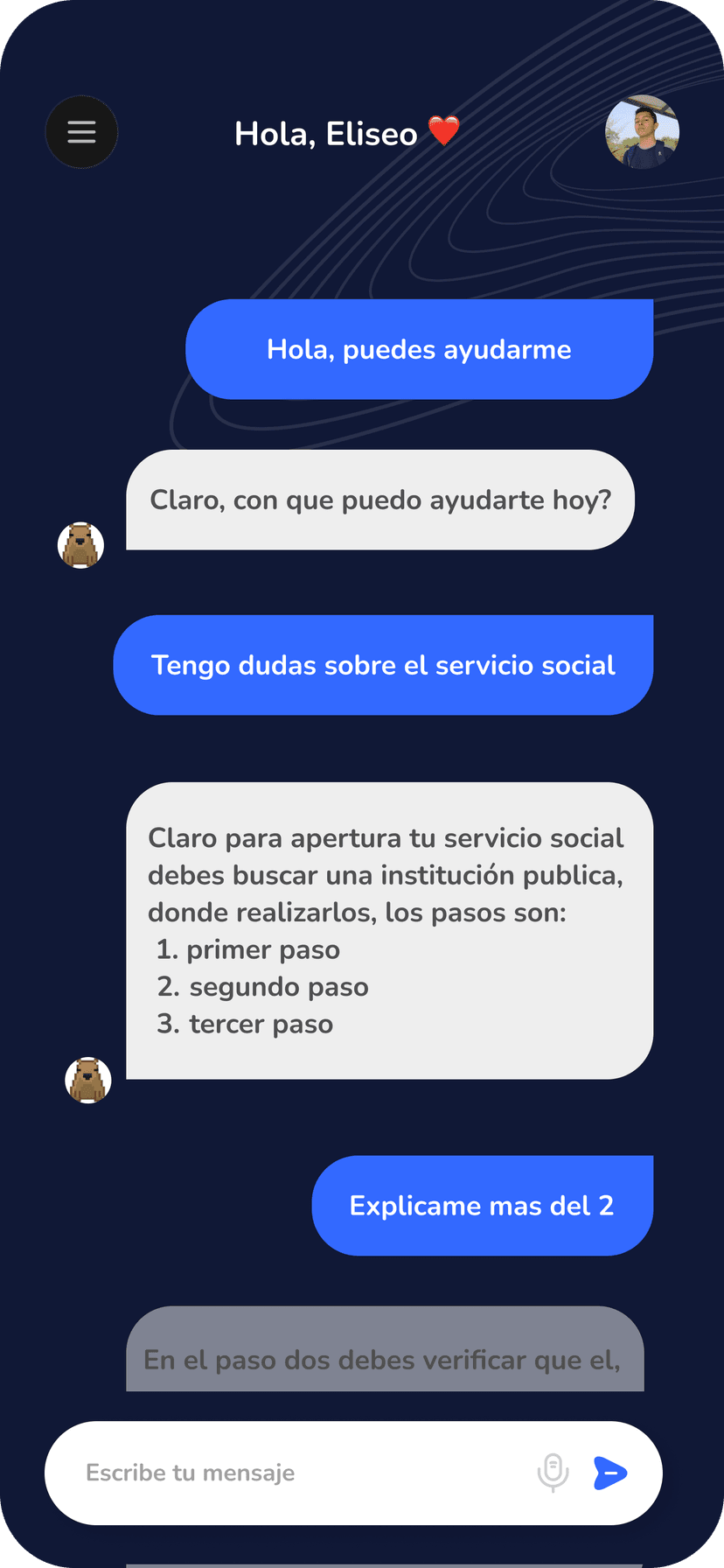Open Eliseo's profile picture
Image resolution: width=724 pixels, height=1568 pixels.
point(642,132)
